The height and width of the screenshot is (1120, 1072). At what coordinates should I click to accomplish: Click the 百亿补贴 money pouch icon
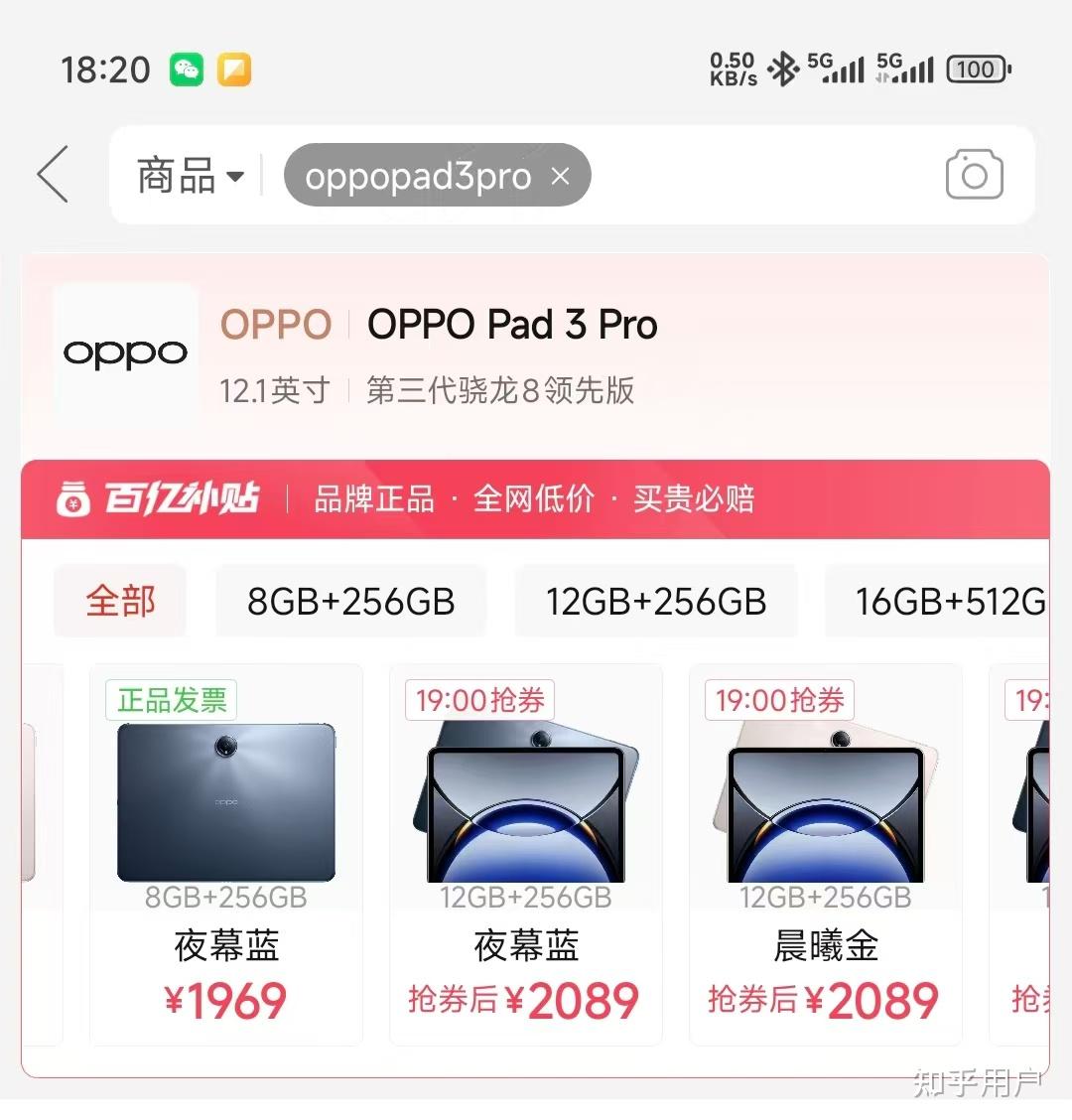point(73,499)
